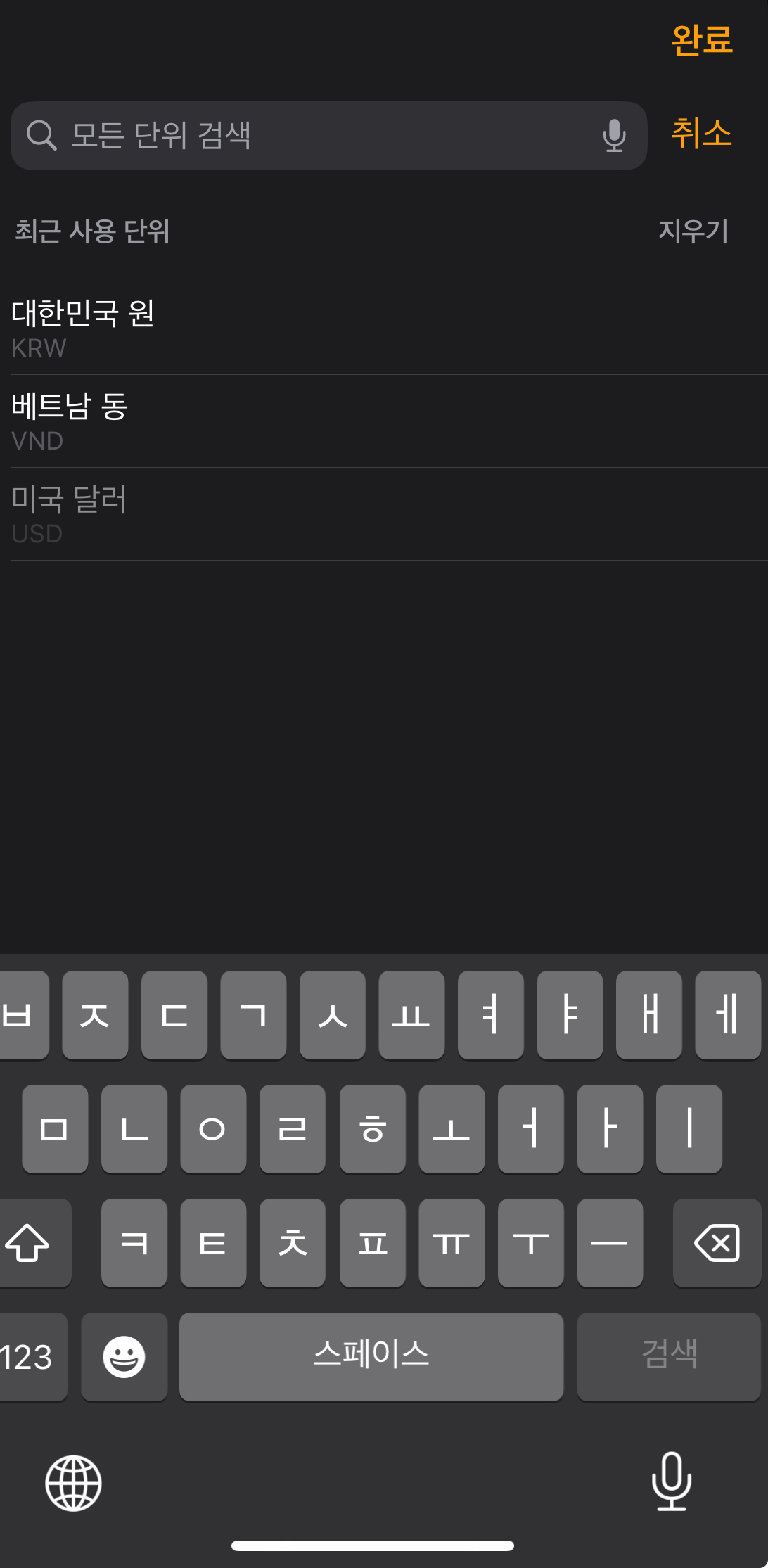
Task: Tap the keyboard backspace key
Action: [717, 1243]
